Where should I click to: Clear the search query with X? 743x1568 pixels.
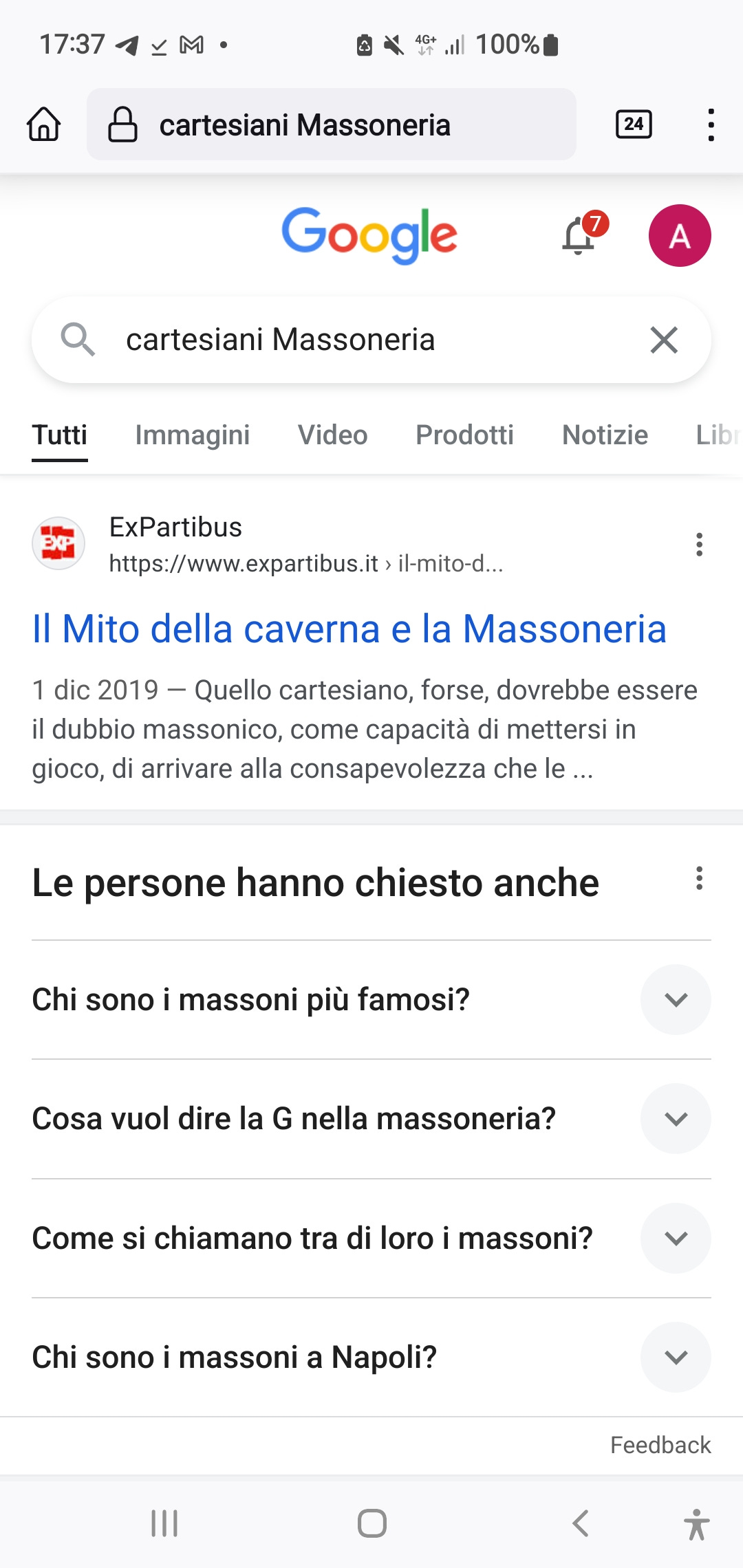tap(664, 340)
